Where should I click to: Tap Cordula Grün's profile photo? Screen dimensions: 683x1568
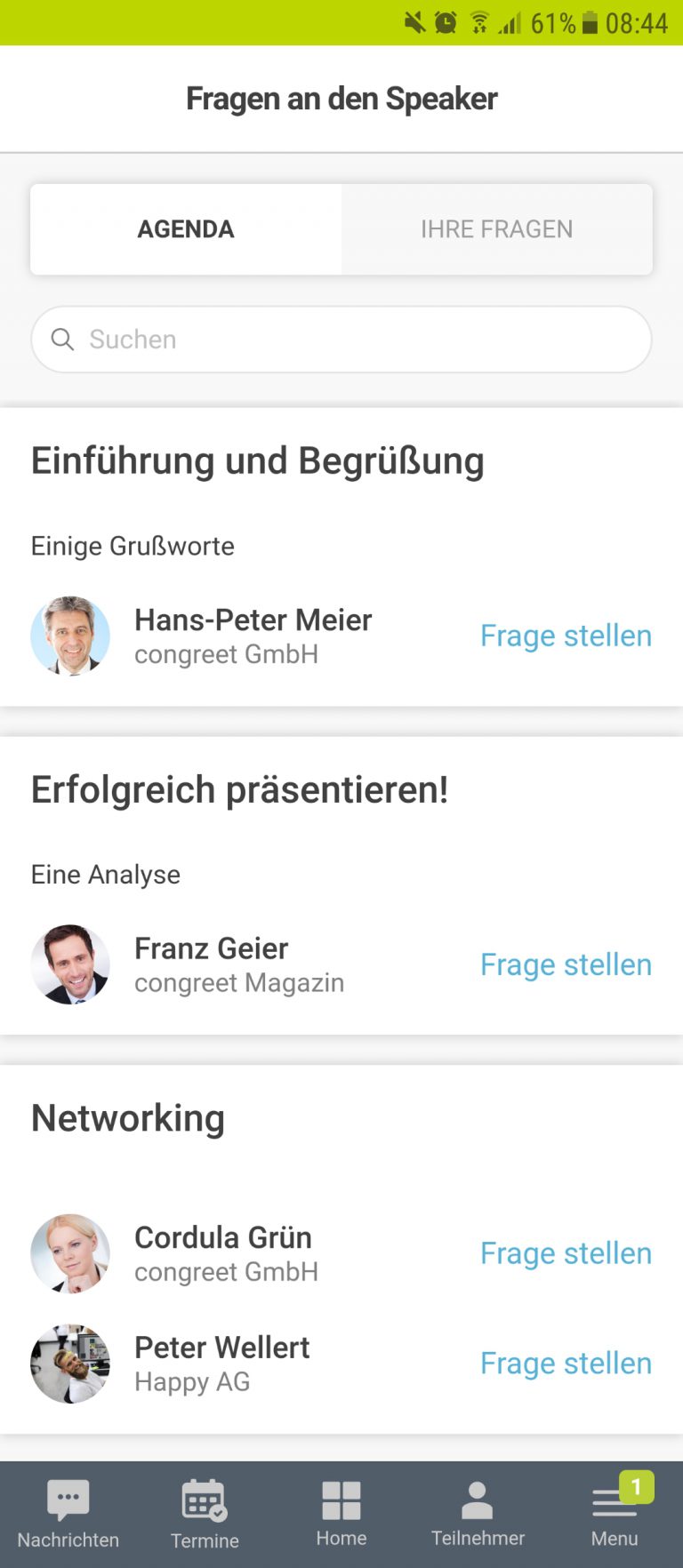(x=70, y=1253)
